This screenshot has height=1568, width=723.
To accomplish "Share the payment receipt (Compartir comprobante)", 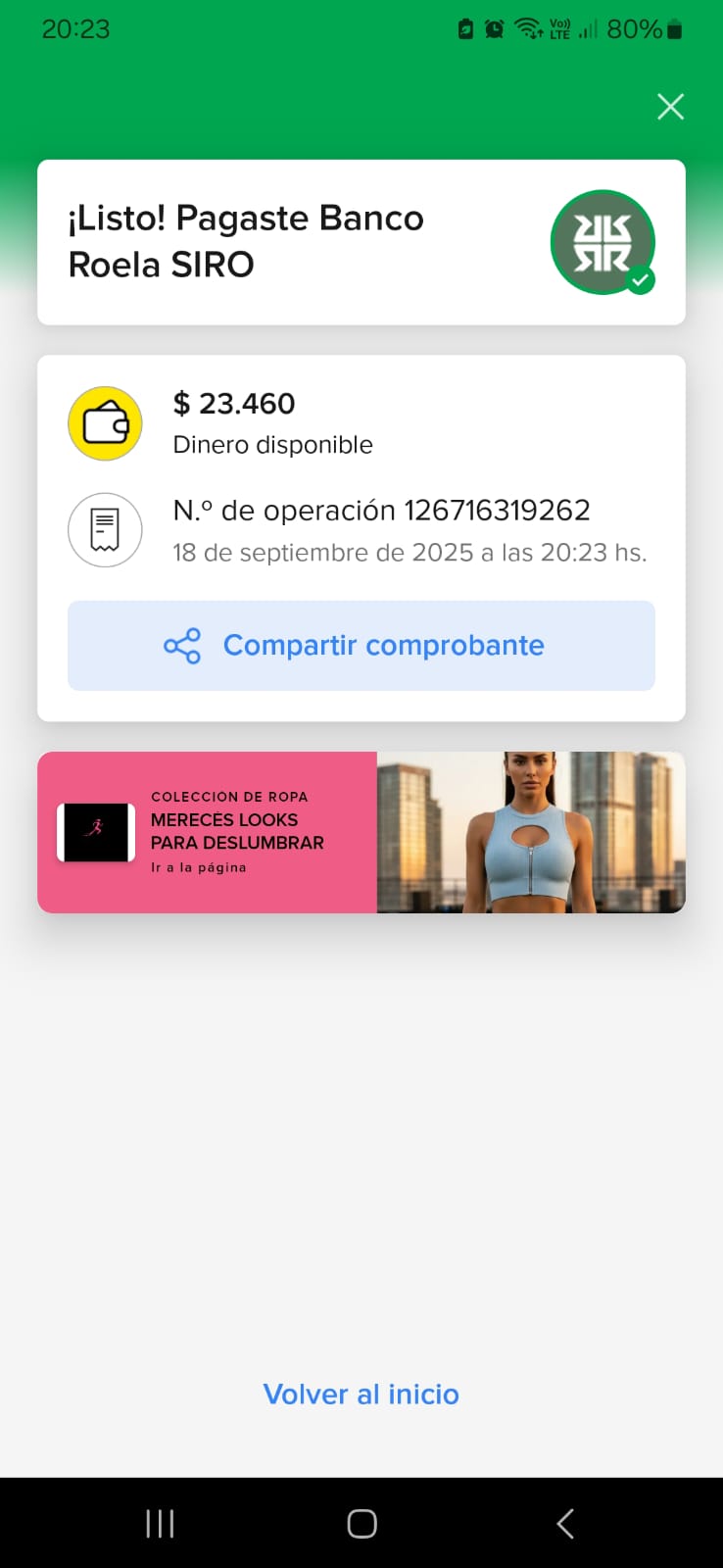I will 361,645.
